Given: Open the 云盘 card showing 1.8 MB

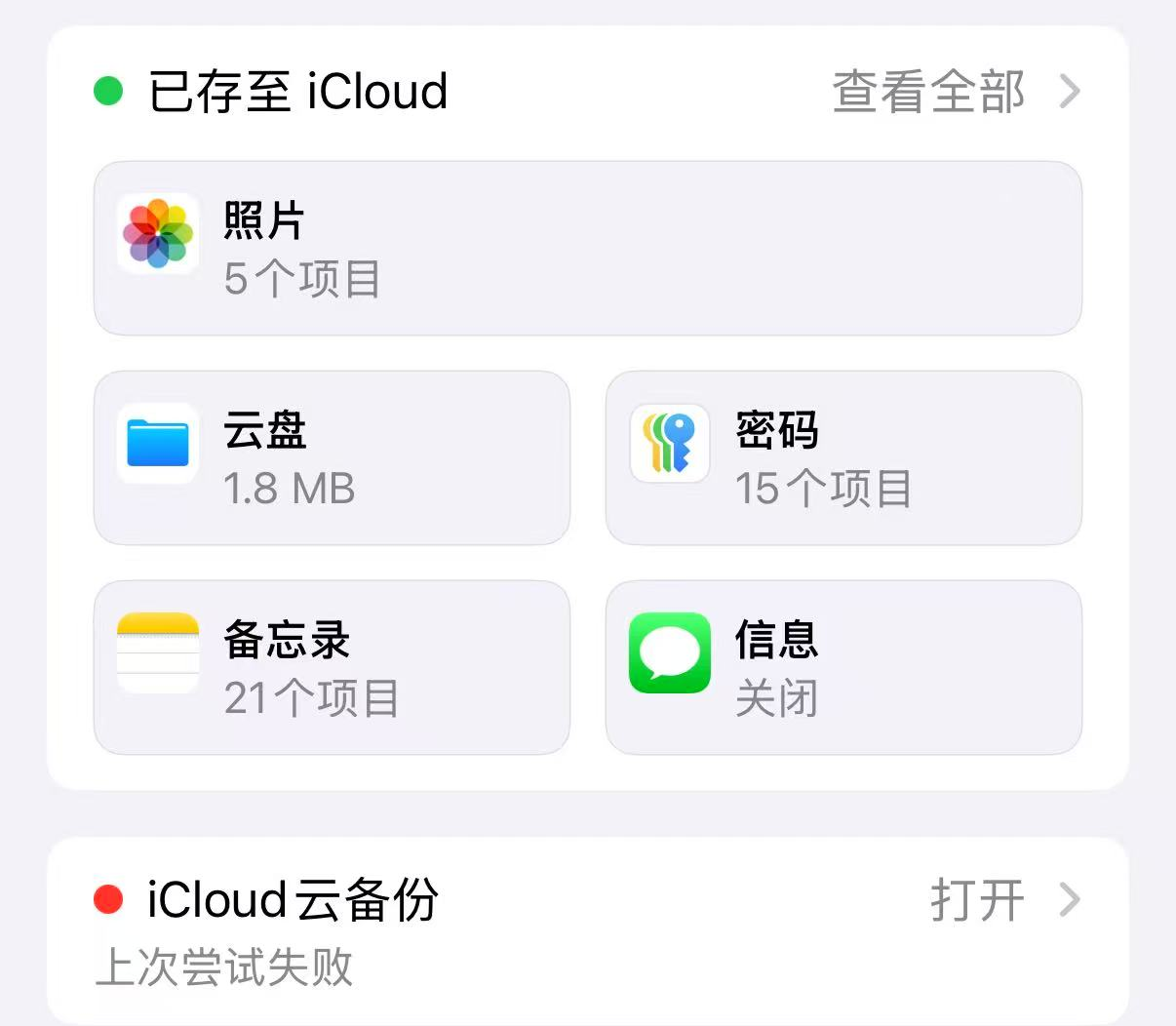Looking at the screenshot, I should (332, 458).
